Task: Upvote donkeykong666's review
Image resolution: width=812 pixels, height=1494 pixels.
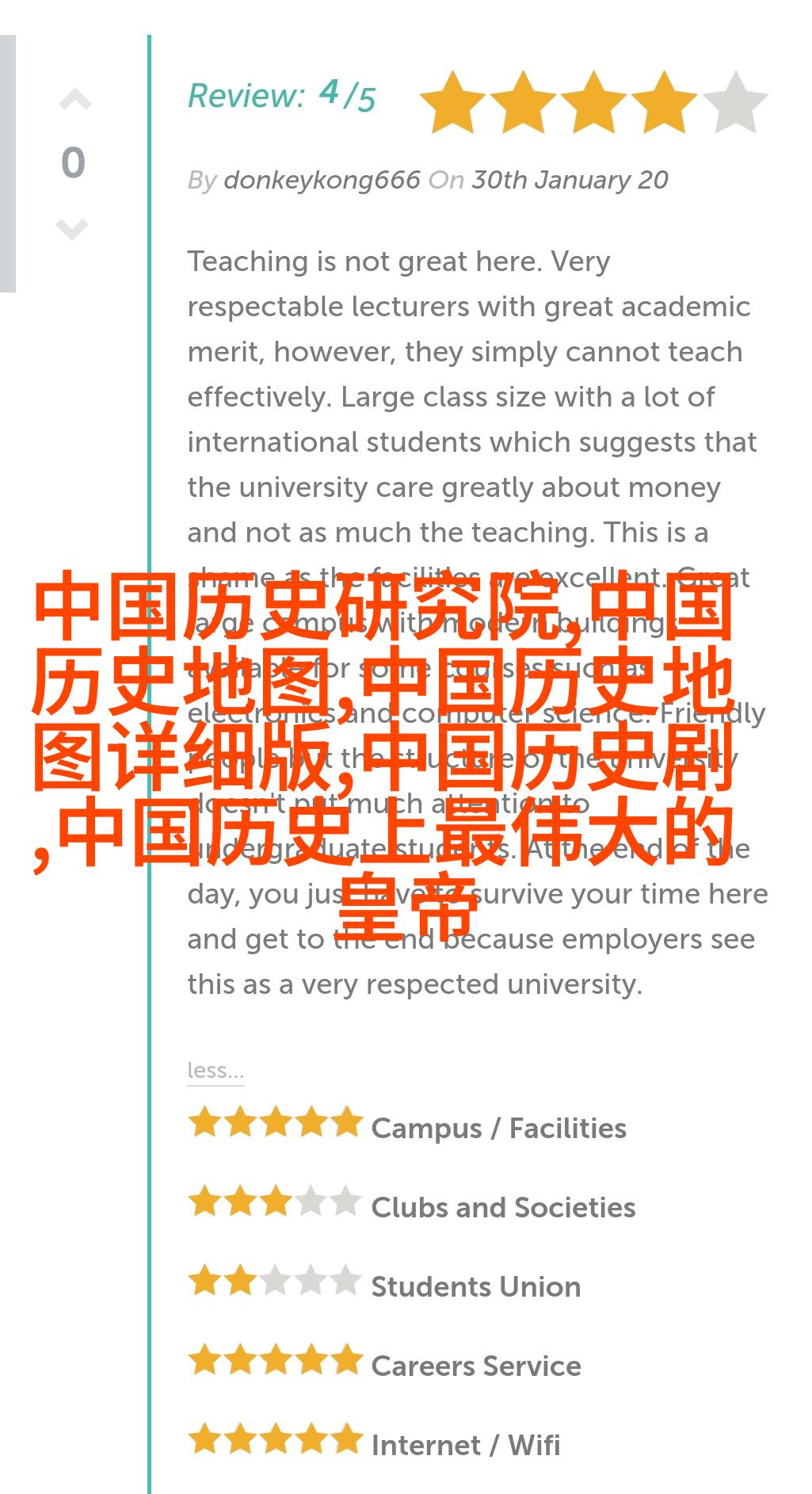Action: click(x=75, y=101)
